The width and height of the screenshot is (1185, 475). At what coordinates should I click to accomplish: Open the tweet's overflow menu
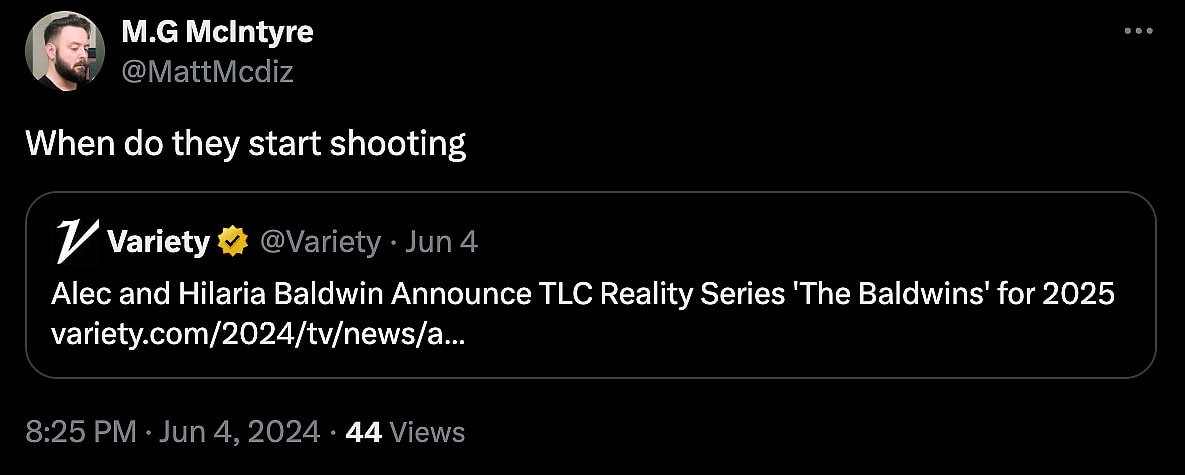[x=1139, y=31]
